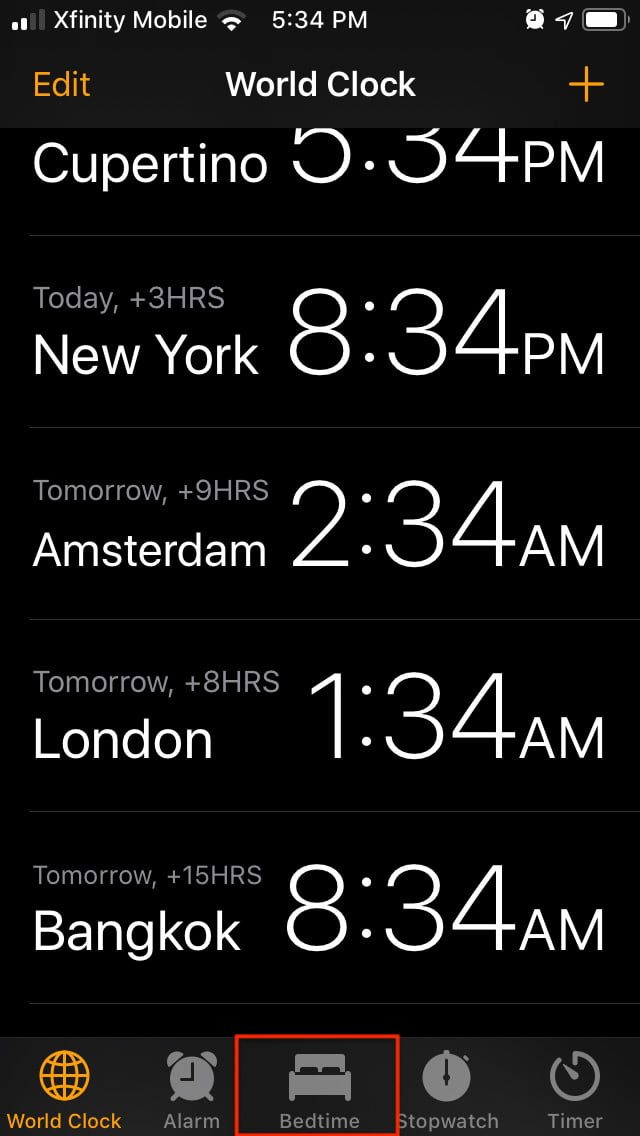The height and width of the screenshot is (1136, 640).
Task: Tap Edit to rearrange the city list
Action: pyautogui.click(x=62, y=84)
